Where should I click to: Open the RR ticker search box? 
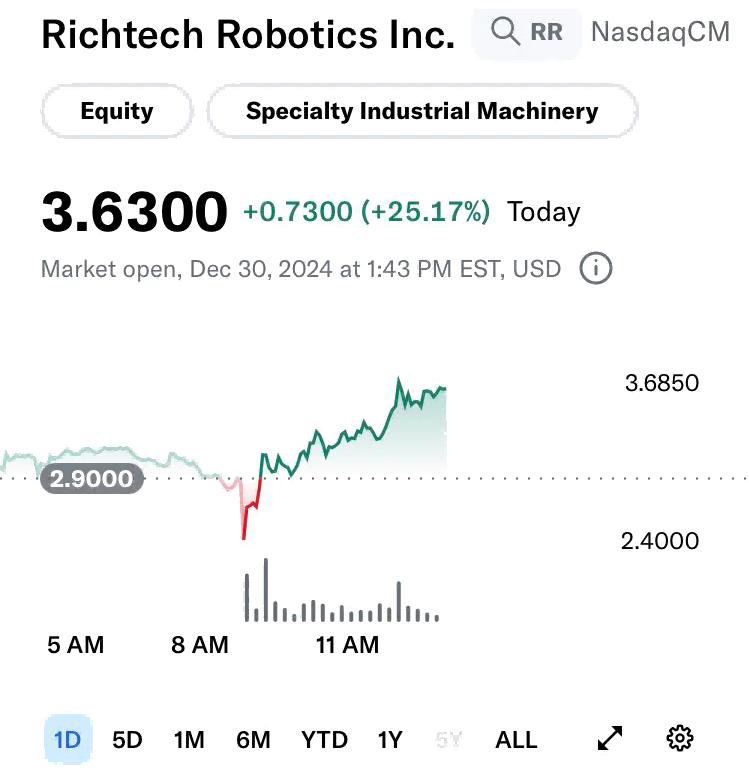tap(527, 32)
